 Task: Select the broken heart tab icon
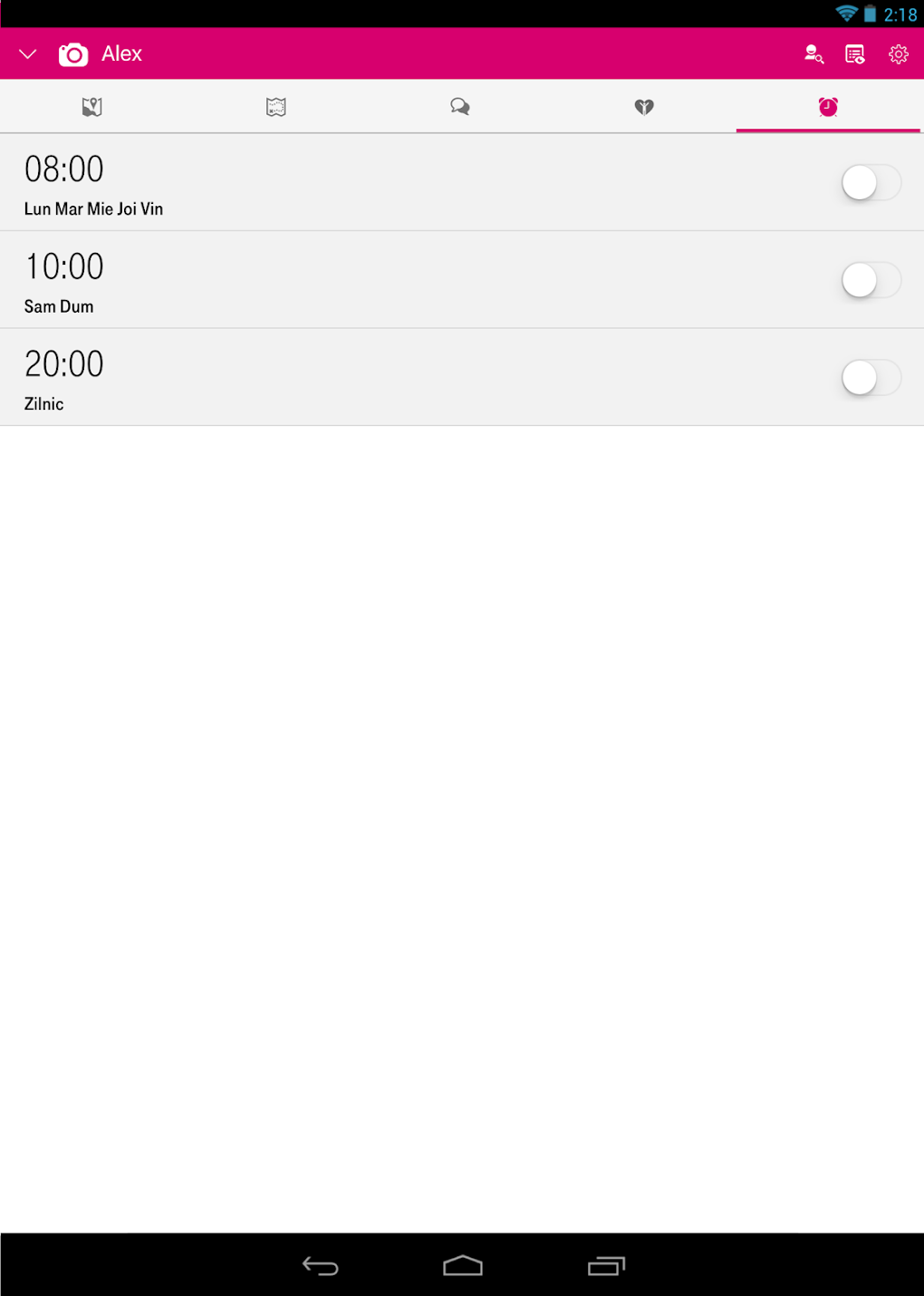pos(645,106)
